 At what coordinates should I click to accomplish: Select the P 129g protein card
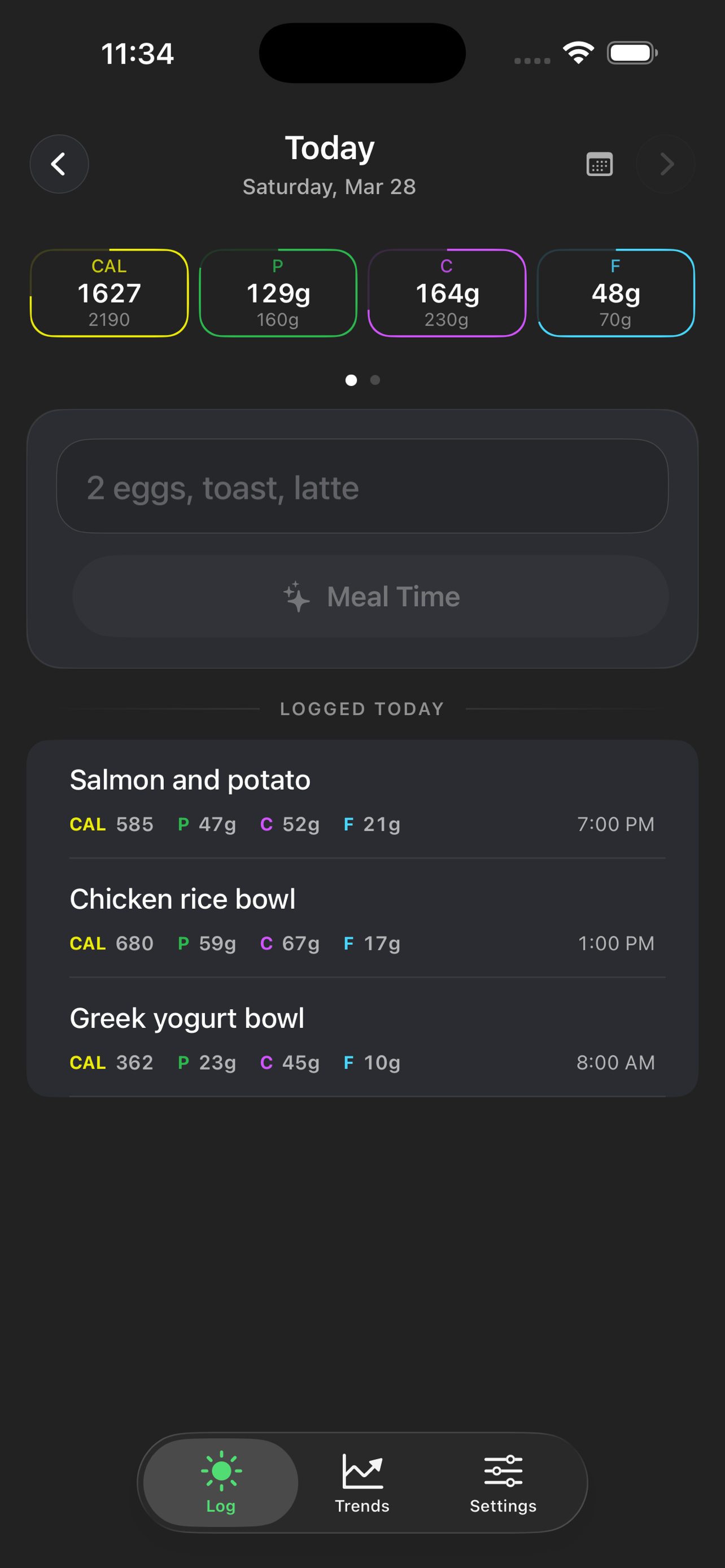coord(278,293)
